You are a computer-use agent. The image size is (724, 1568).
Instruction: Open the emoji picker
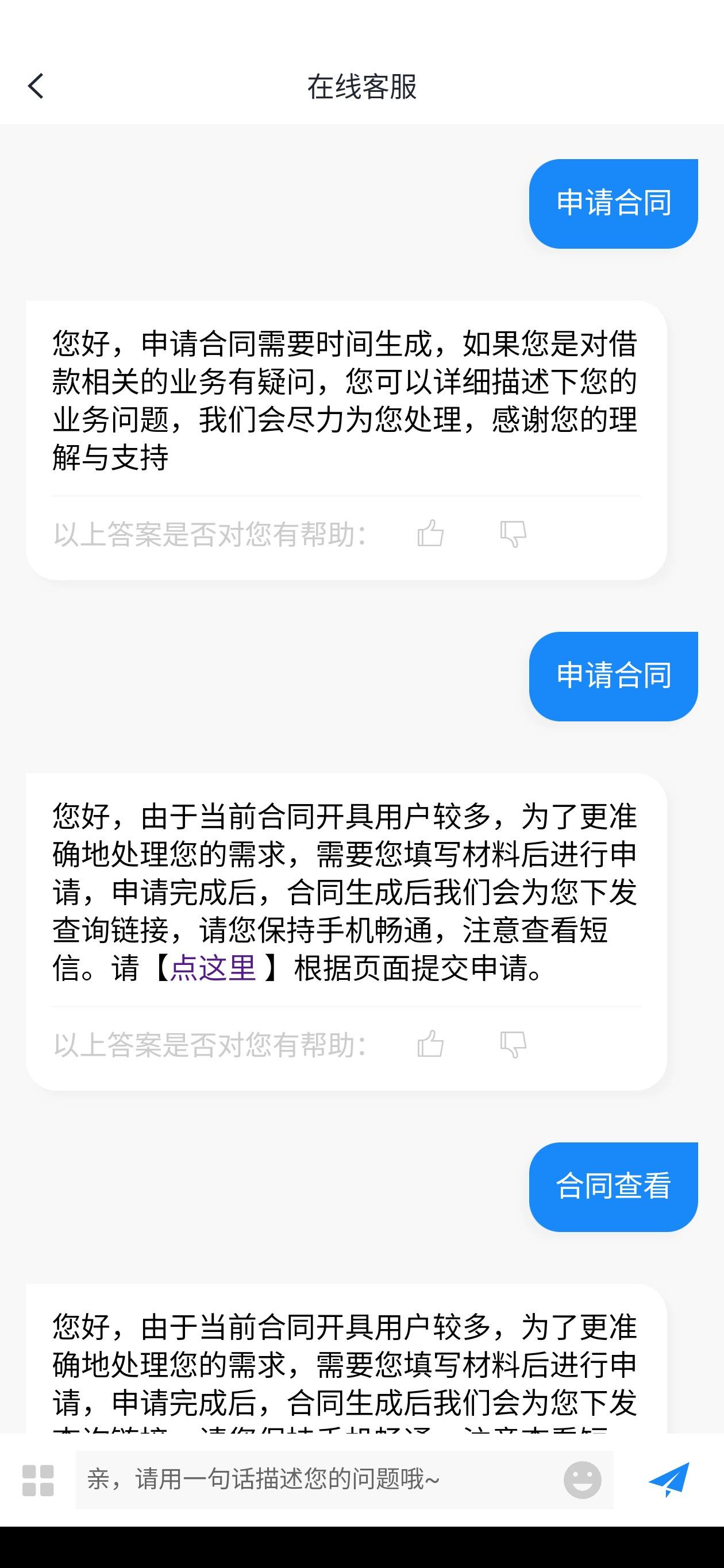[x=582, y=1480]
